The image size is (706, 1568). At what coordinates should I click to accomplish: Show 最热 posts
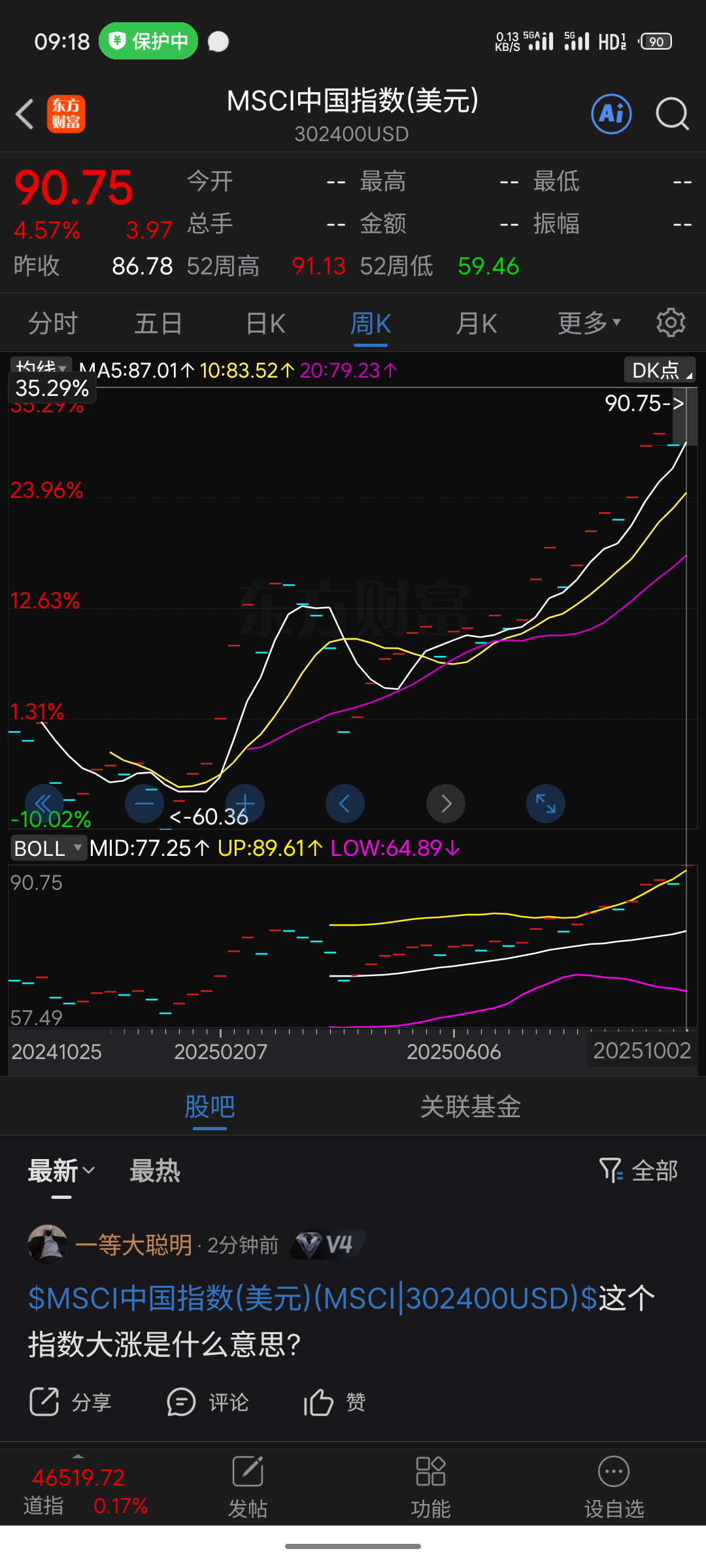click(155, 1171)
